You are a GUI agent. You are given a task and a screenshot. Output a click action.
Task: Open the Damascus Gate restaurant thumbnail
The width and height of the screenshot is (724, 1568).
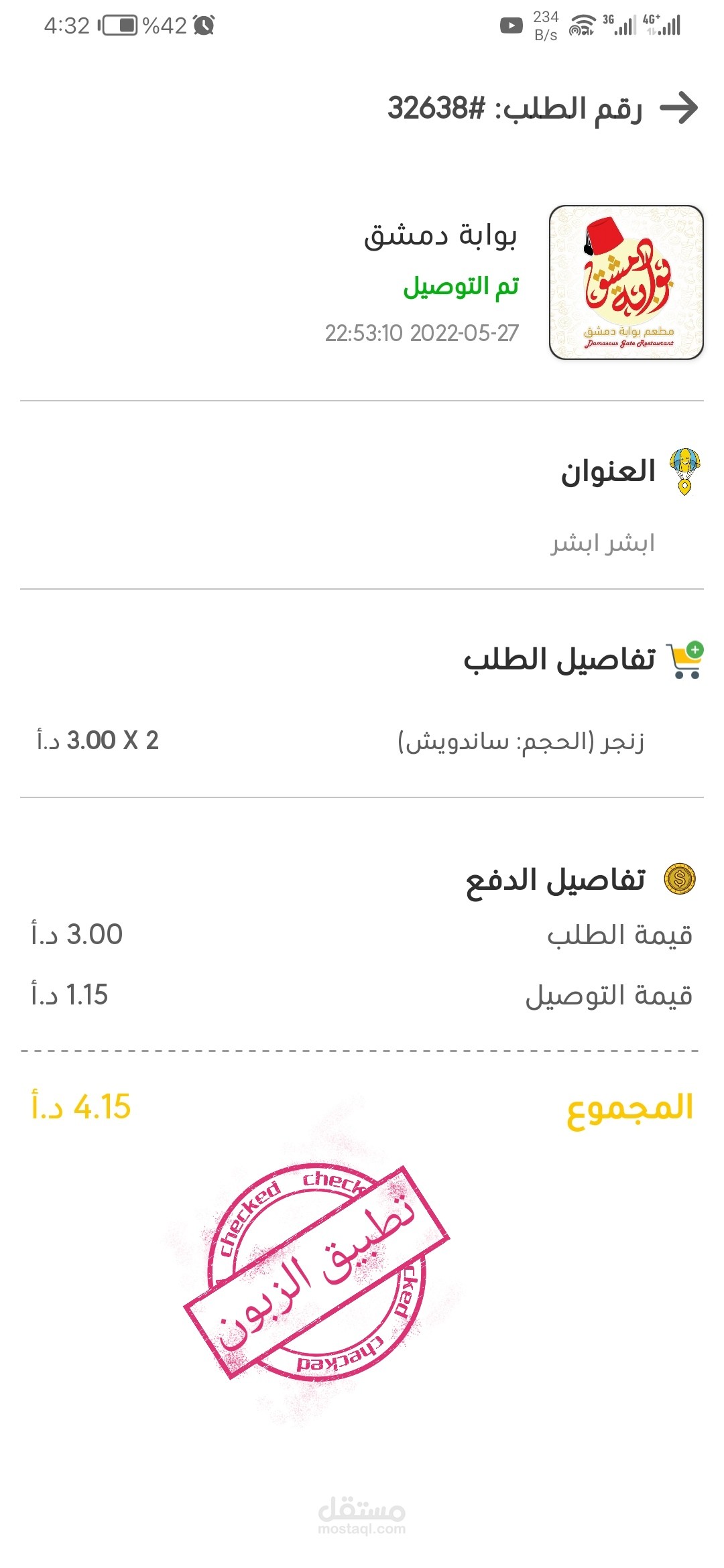point(626,282)
